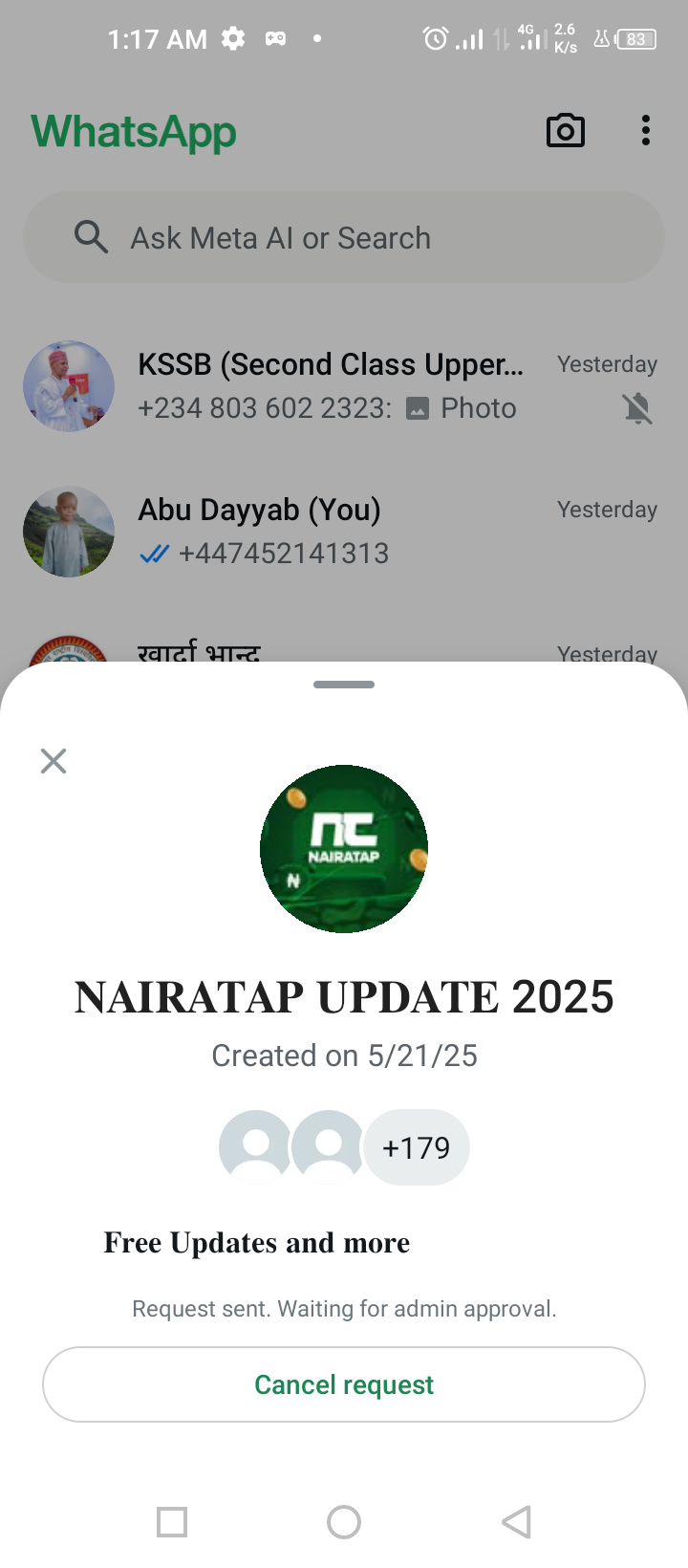Open the overflow menu
The image size is (688, 1568).
pyautogui.click(x=646, y=131)
